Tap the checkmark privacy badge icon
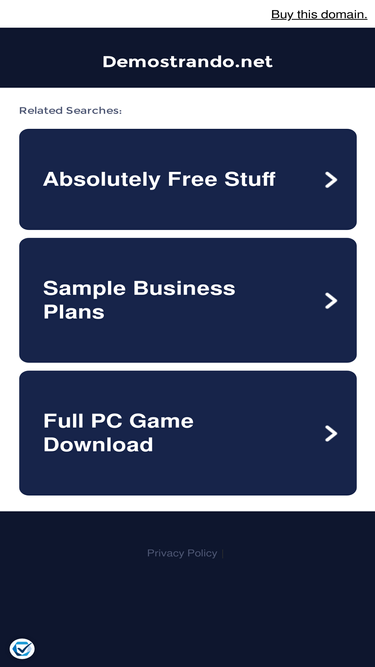The width and height of the screenshot is (375, 667). click(x=22, y=649)
